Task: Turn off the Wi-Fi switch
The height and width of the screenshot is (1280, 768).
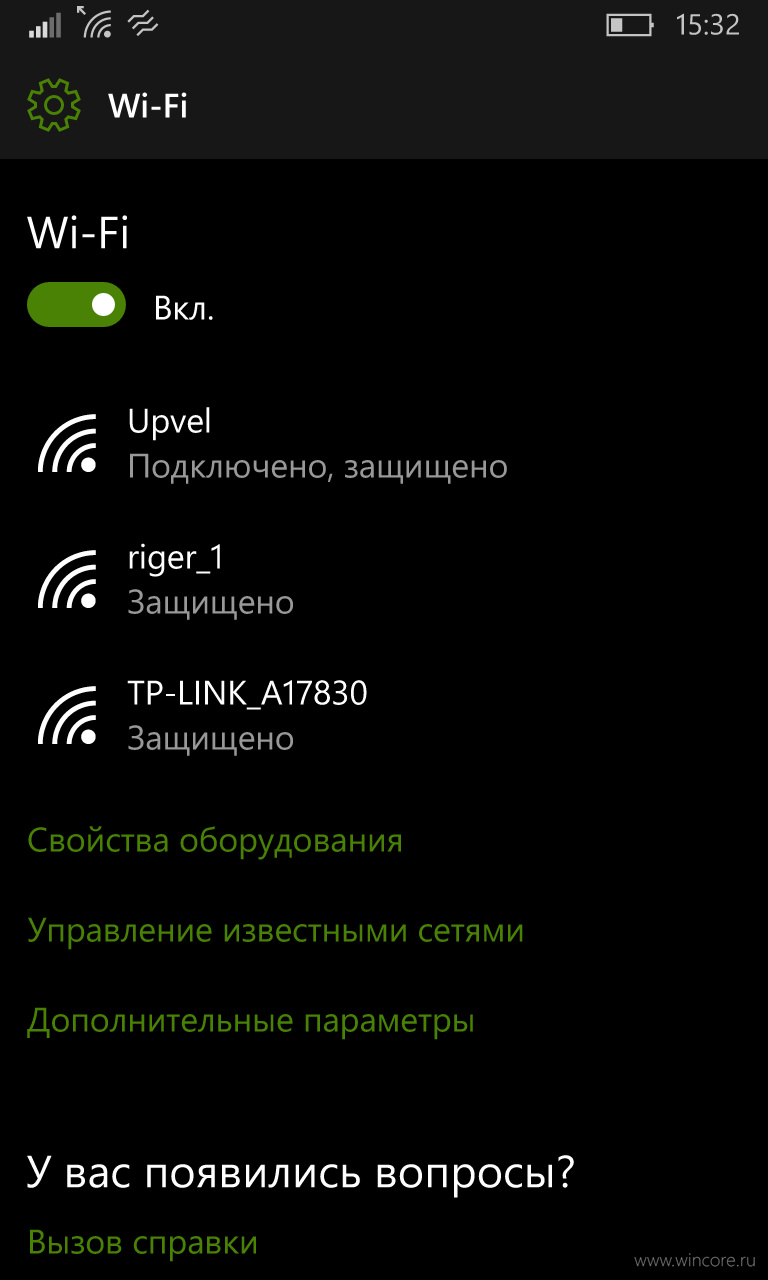Action: (76, 305)
